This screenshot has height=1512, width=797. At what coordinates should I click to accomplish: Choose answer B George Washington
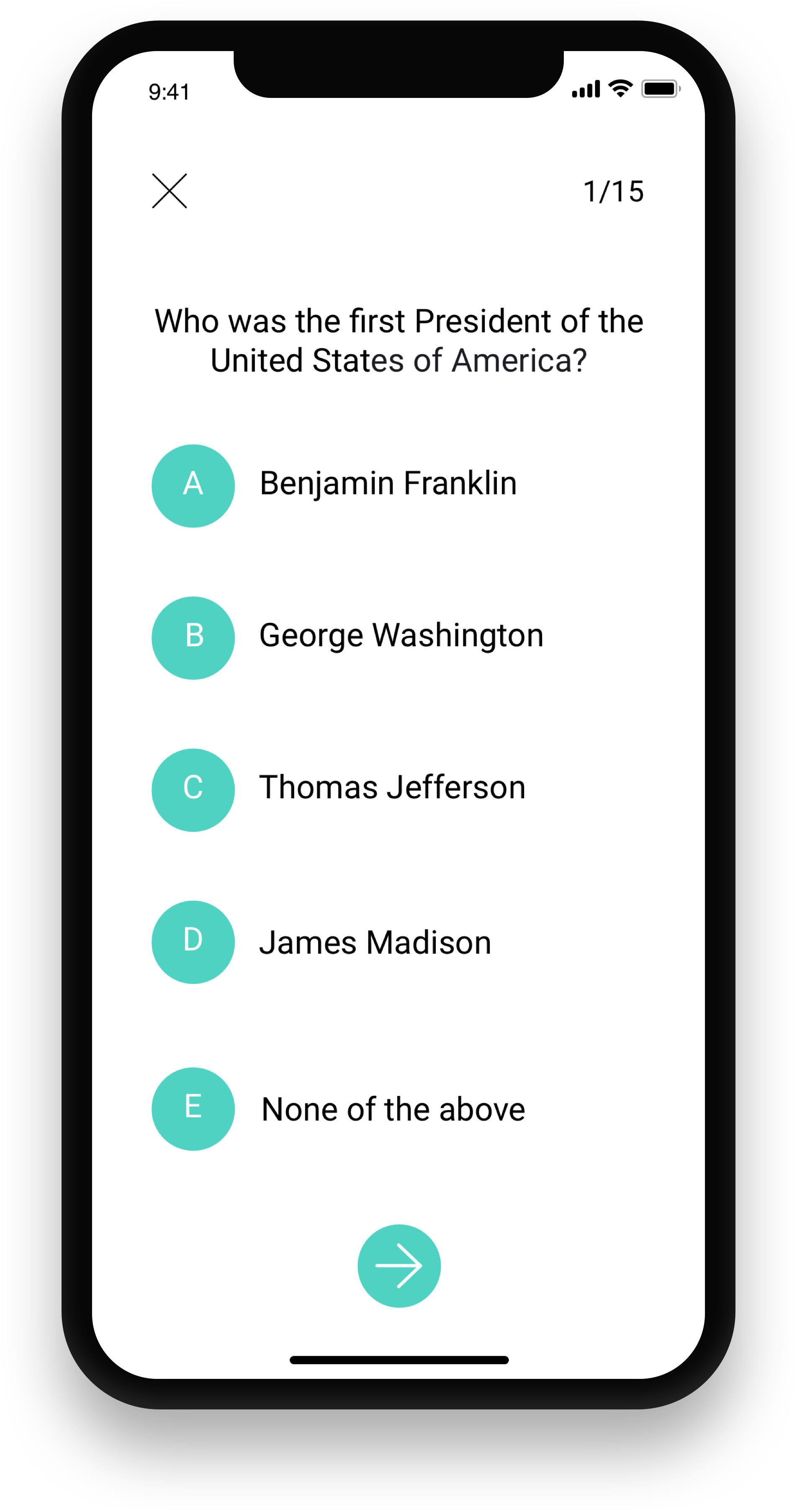[193, 638]
